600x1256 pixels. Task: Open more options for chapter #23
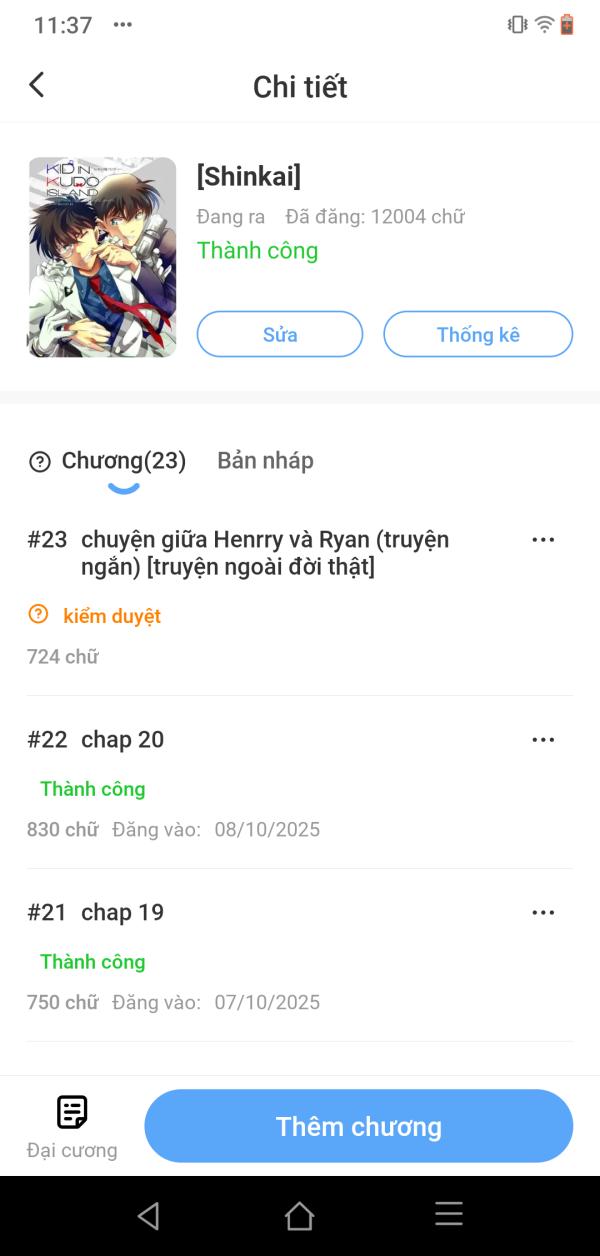click(x=543, y=540)
